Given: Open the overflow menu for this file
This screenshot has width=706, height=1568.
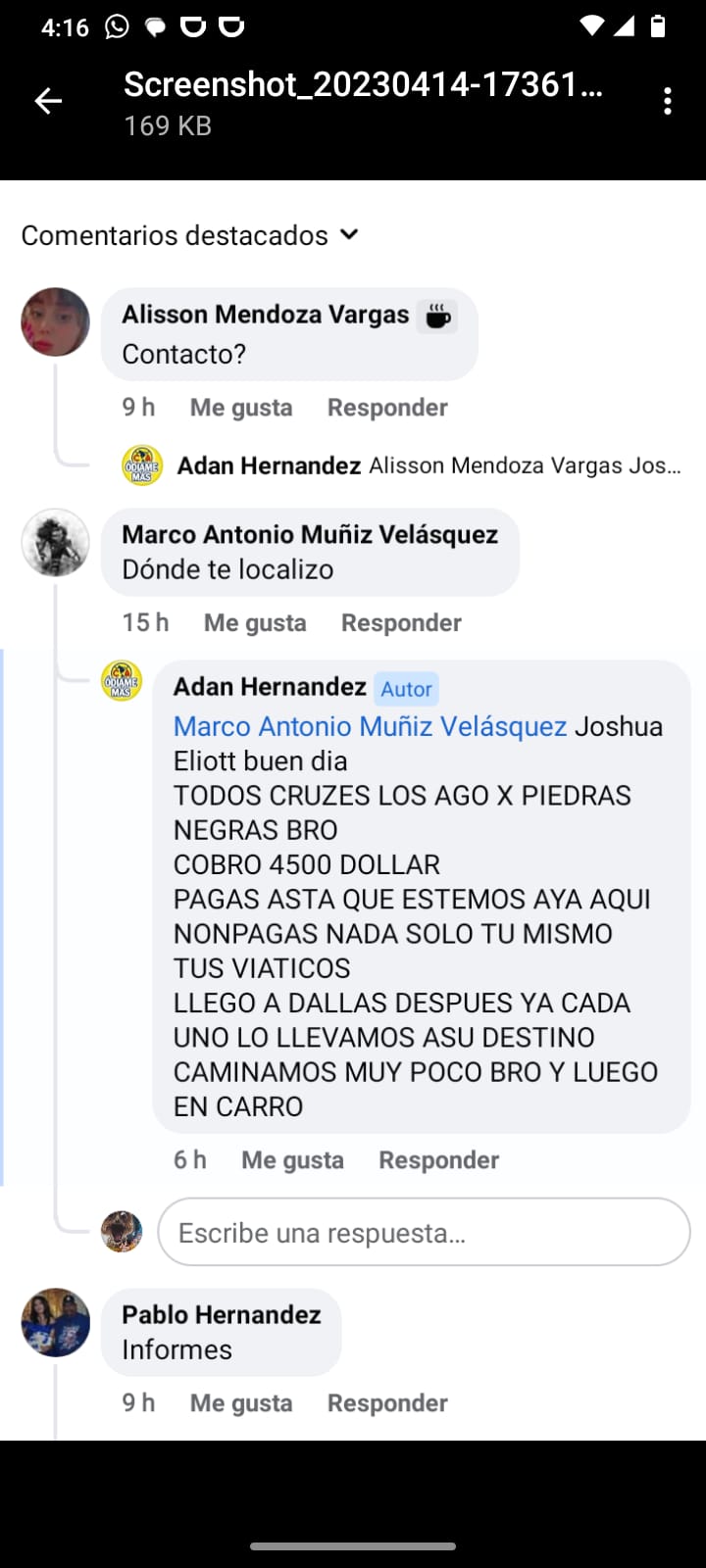Looking at the screenshot, I should [667, 101].
